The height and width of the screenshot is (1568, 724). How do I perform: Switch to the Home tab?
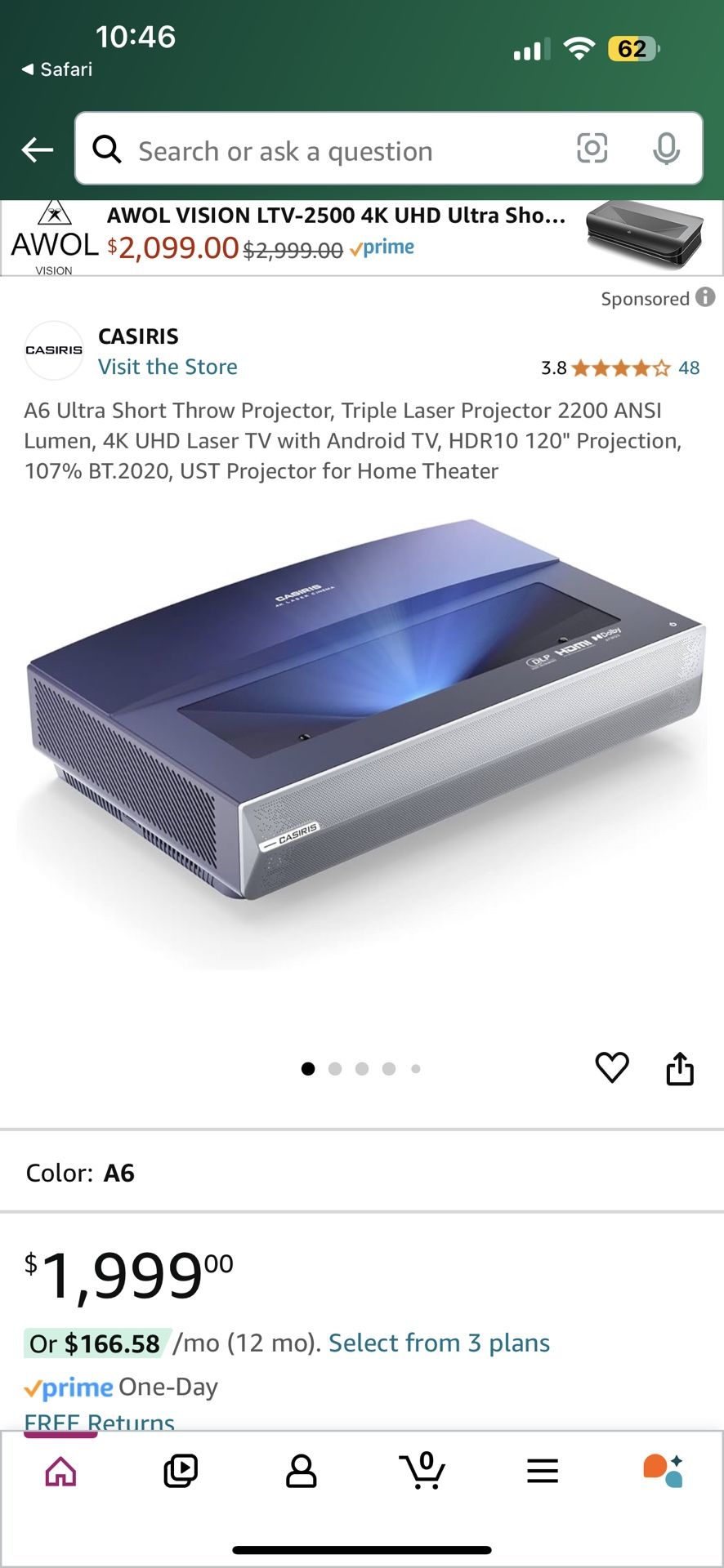point(60,1472)
